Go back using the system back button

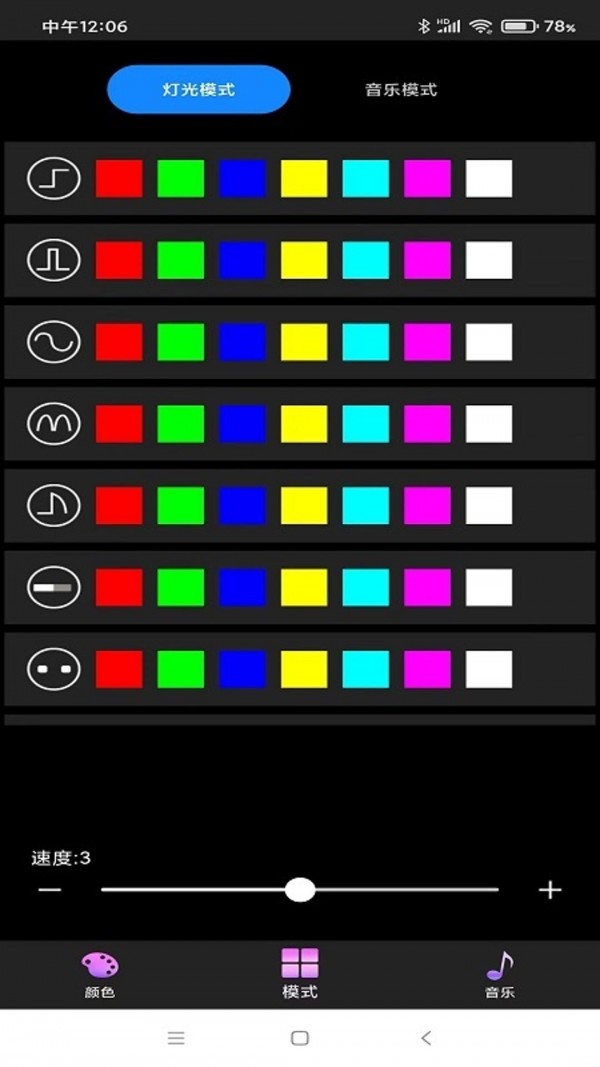point(426,1038)
